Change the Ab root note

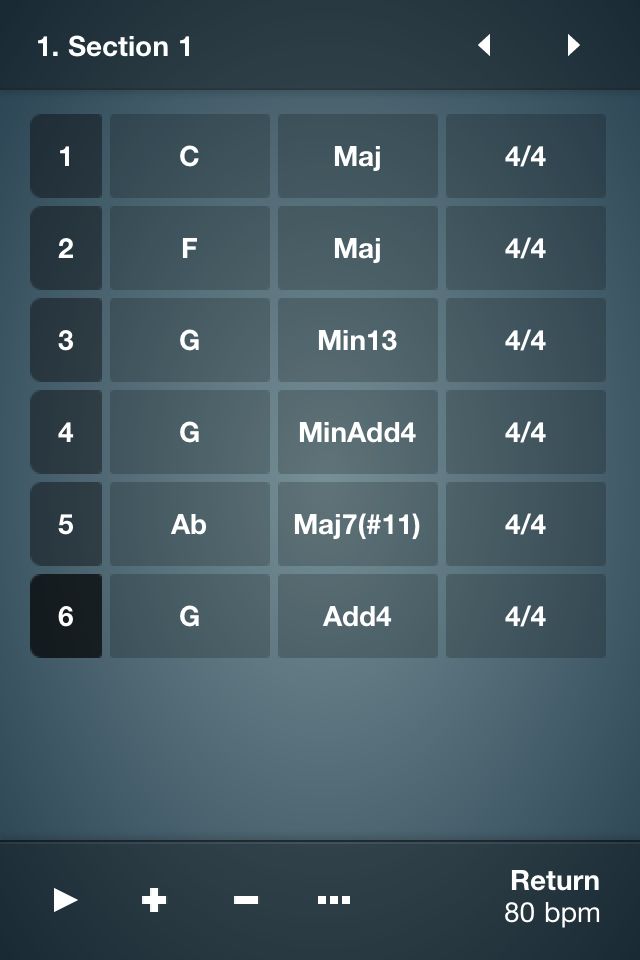coord(189,524)
